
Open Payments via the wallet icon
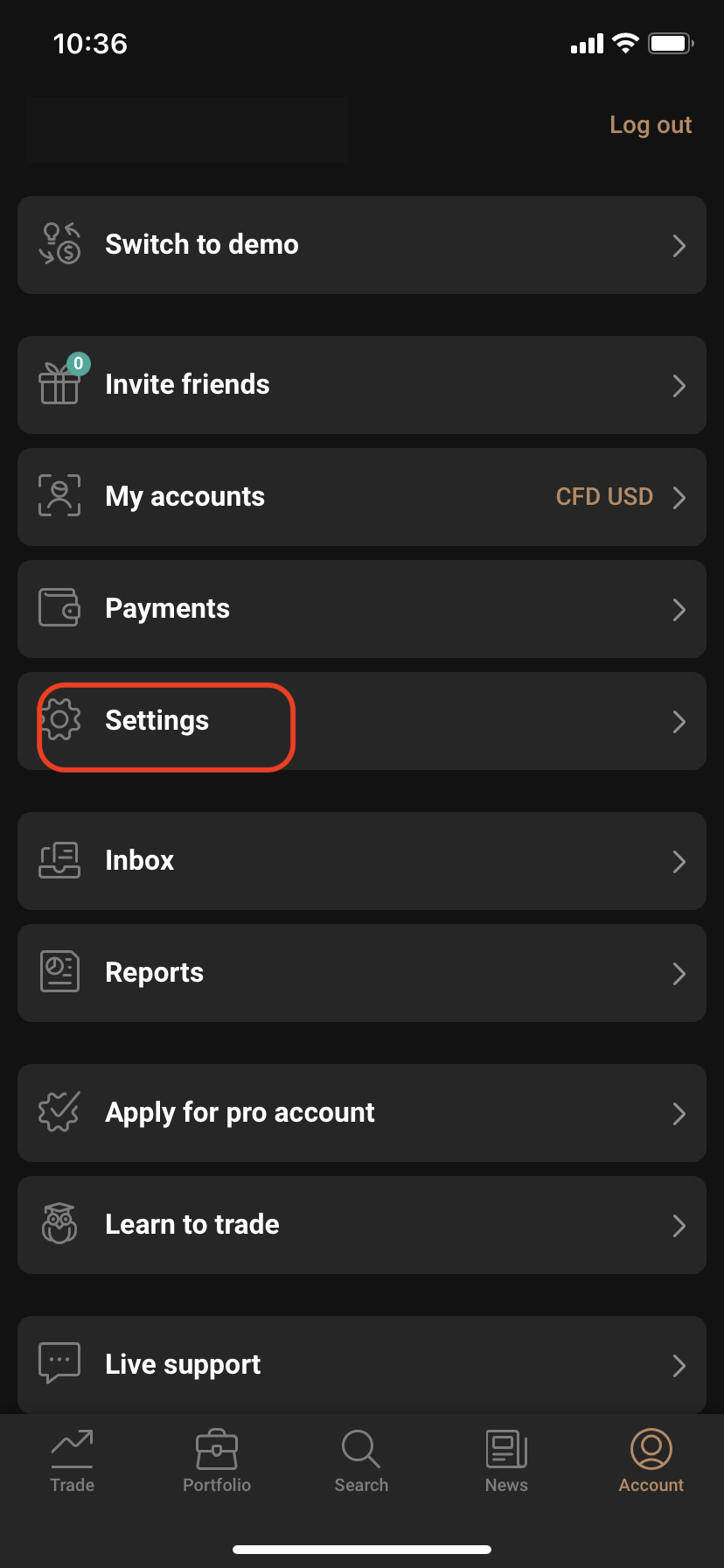click(59, 608)
